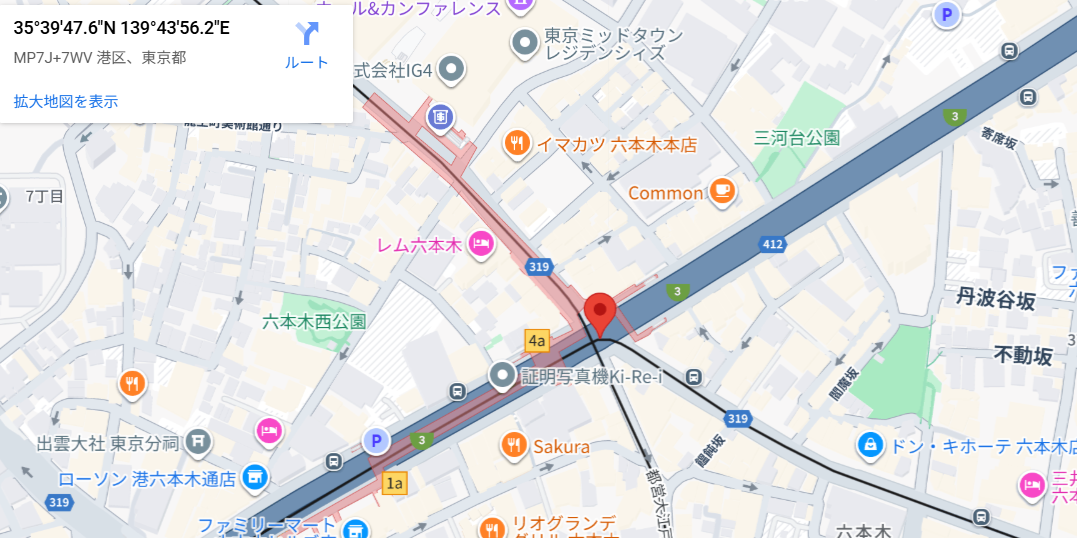Select レム六本木 hotel marker
Viewport: 1077px width, 538px height.
point(482,245)
